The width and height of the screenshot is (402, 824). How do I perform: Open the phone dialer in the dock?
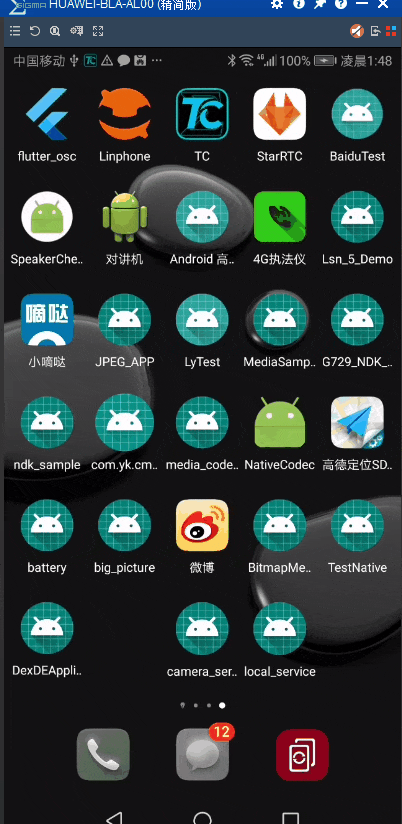pos(103,755)
